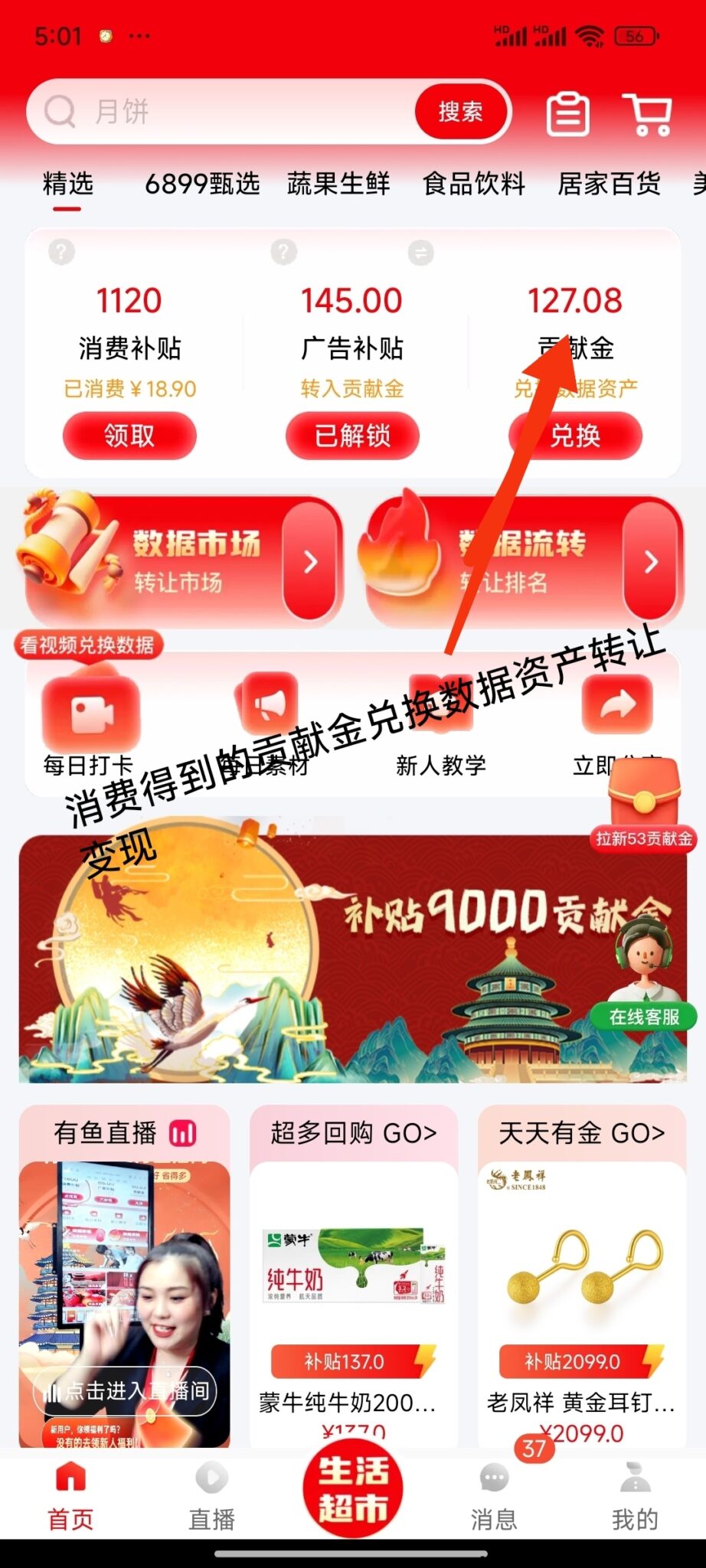Open the shopping cart
This screenshot has height=1568, width=706.
click(x=649, y=115)
